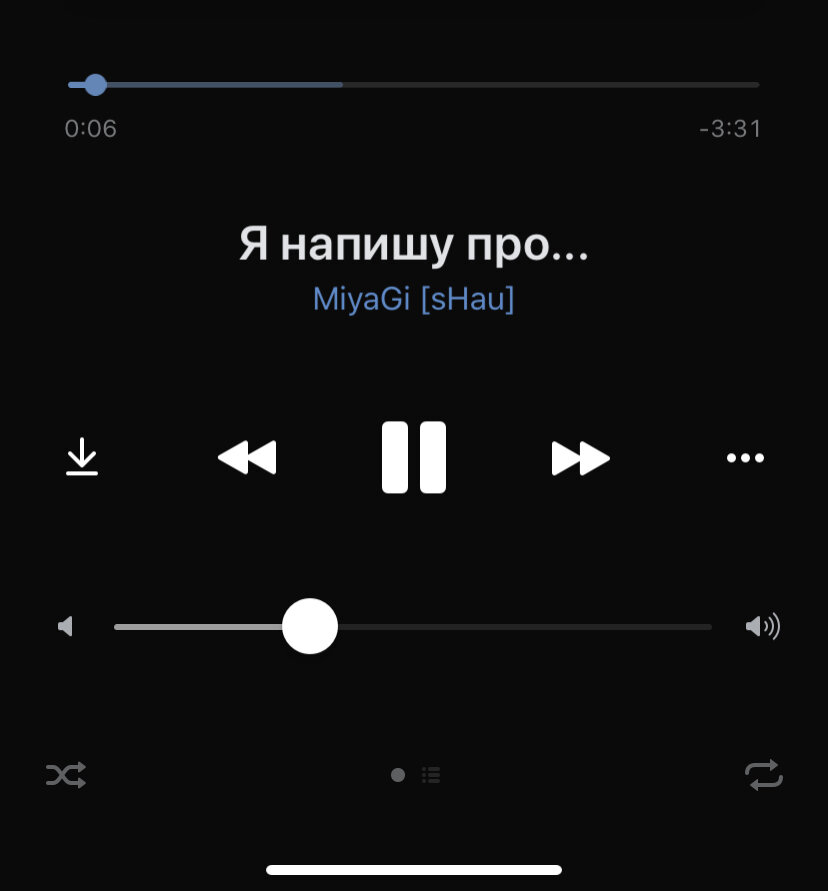Open the three-dot more options menu

745,457
